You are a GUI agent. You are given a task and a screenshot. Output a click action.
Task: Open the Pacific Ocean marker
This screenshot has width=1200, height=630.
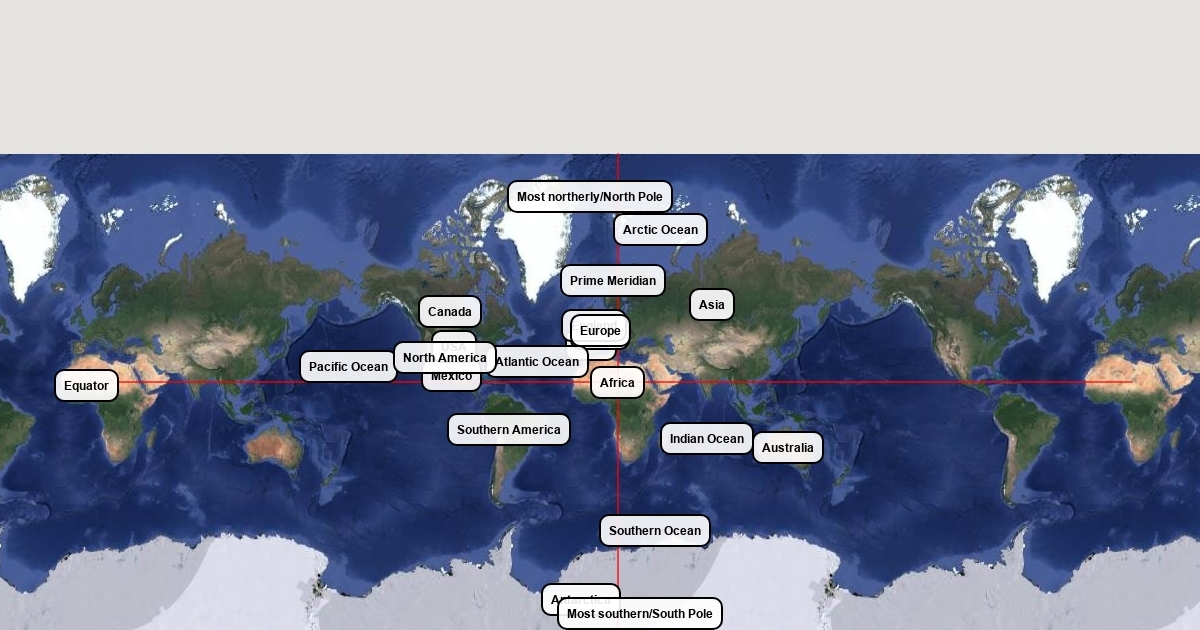coord(347,367)
